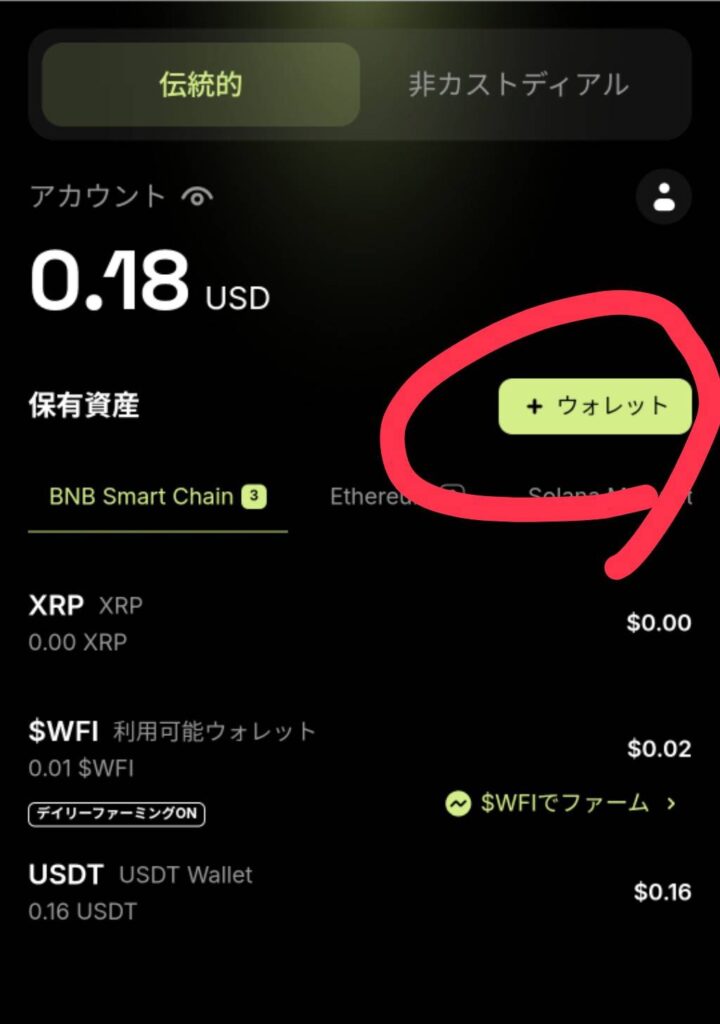Image resolution: width=720 pixels, height=1024 pixels.
Task: Tap the + ウォレット button
Action: coord(595,406)
